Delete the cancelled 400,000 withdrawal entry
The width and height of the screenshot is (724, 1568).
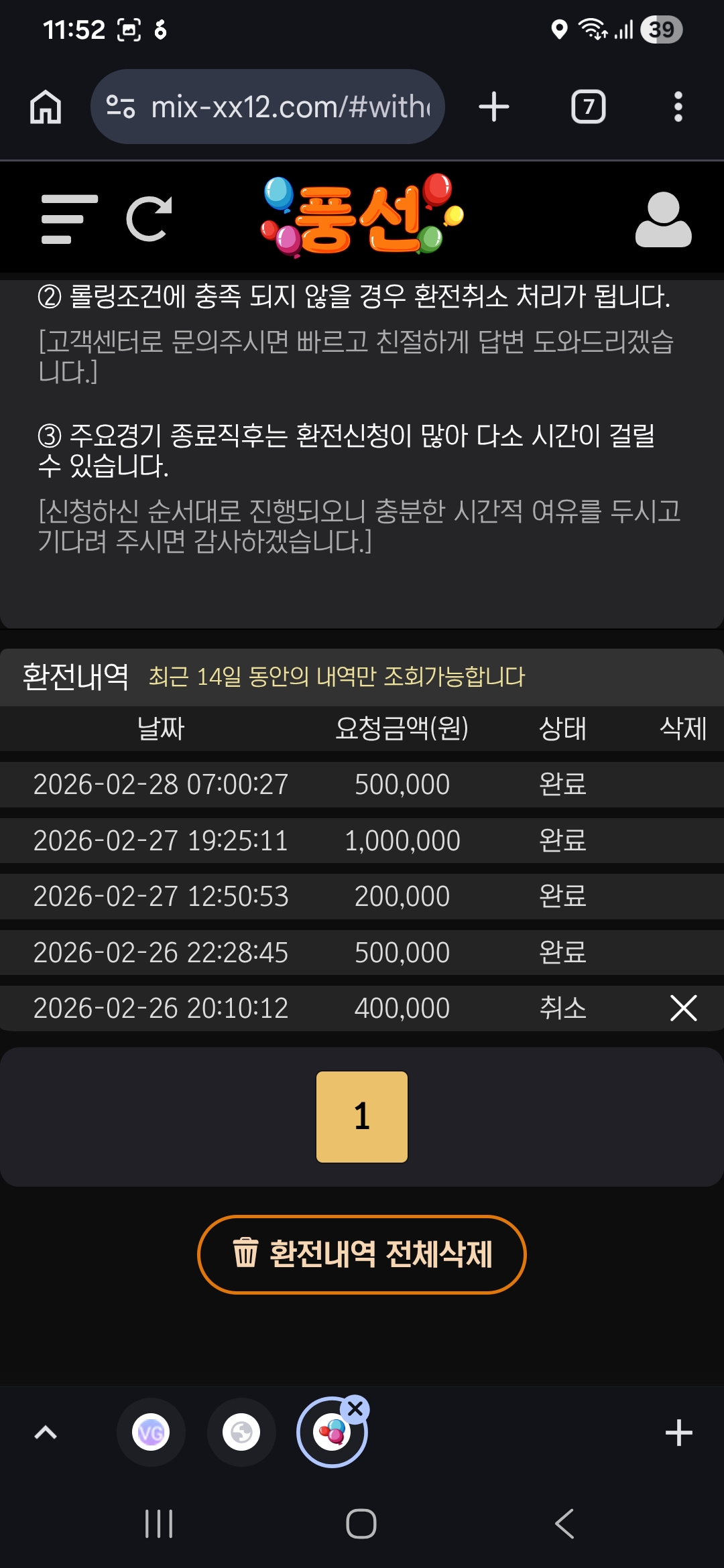(x=683, y=1008)
